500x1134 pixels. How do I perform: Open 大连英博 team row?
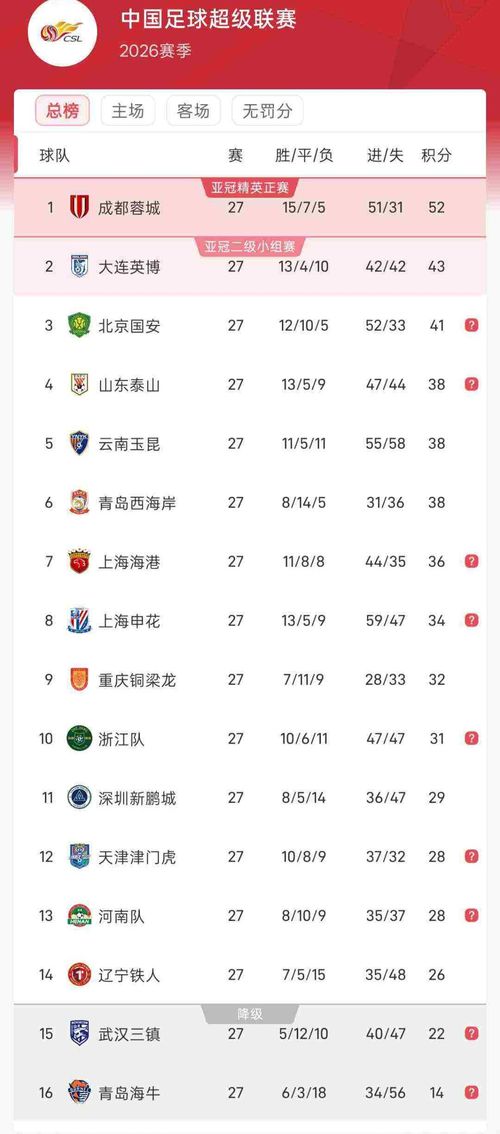(250, 267)
